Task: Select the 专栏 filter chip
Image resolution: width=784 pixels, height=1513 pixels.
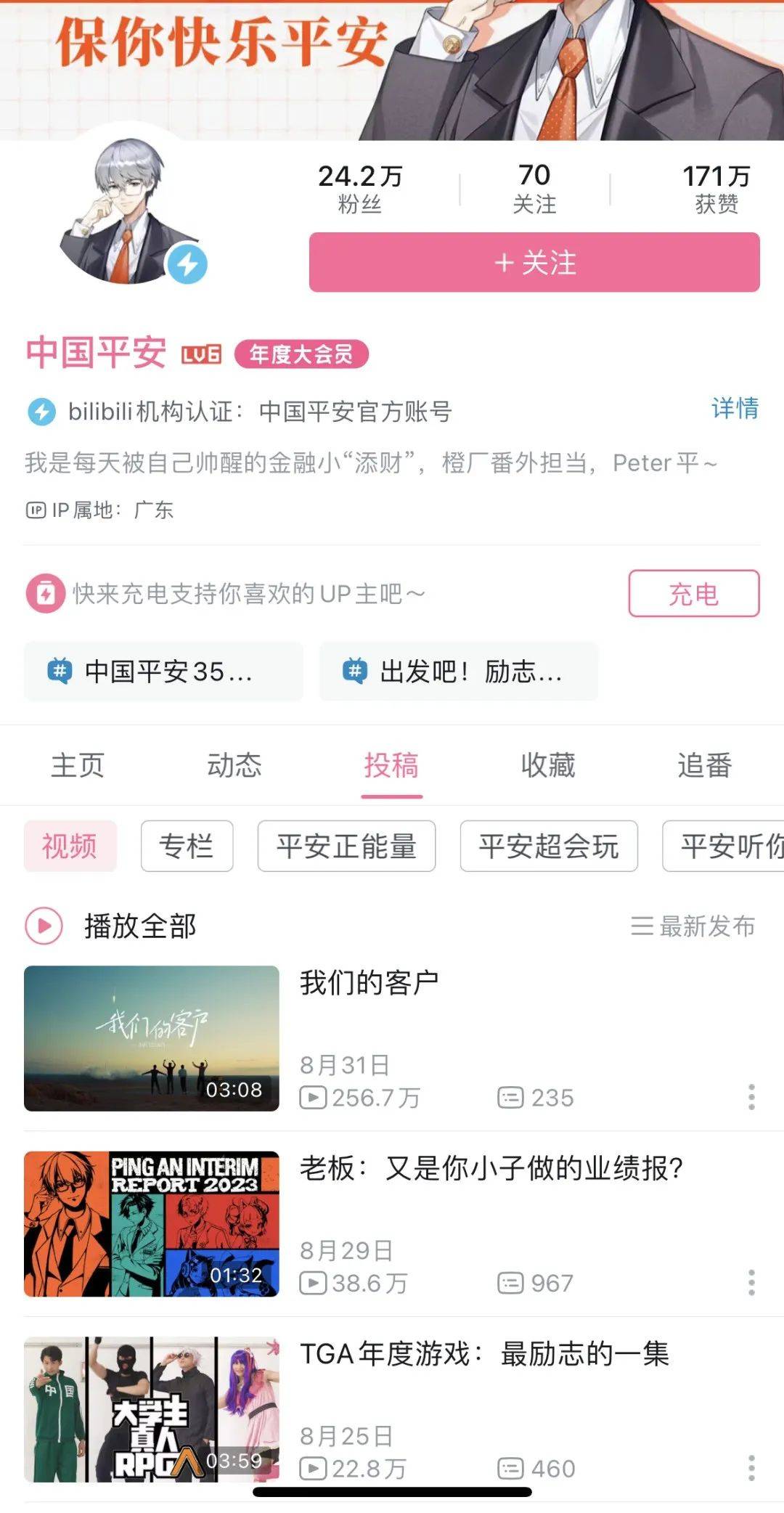Action: [187, 847]
